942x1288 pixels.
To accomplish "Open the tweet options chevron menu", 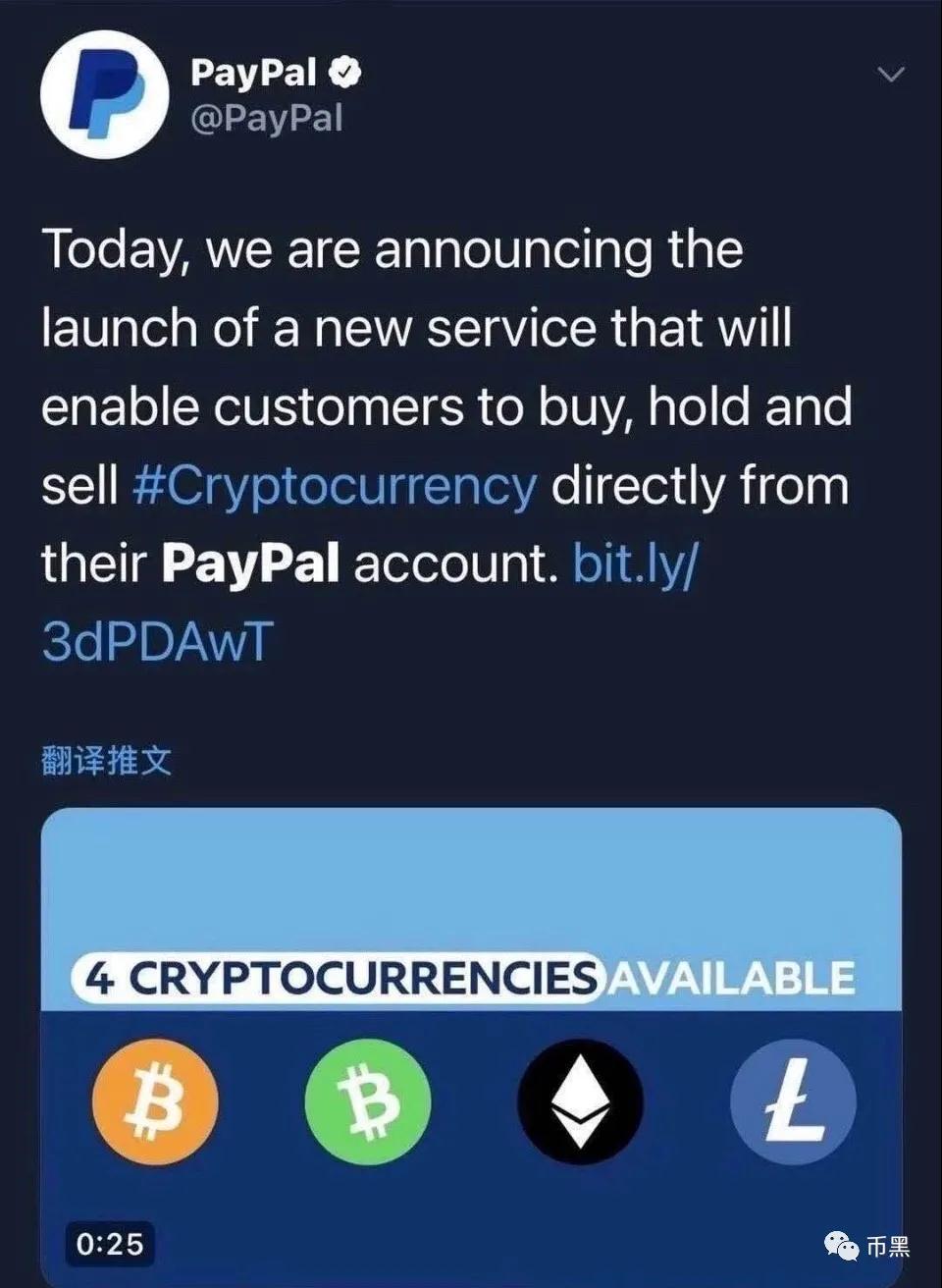I will tap(890, 75).
